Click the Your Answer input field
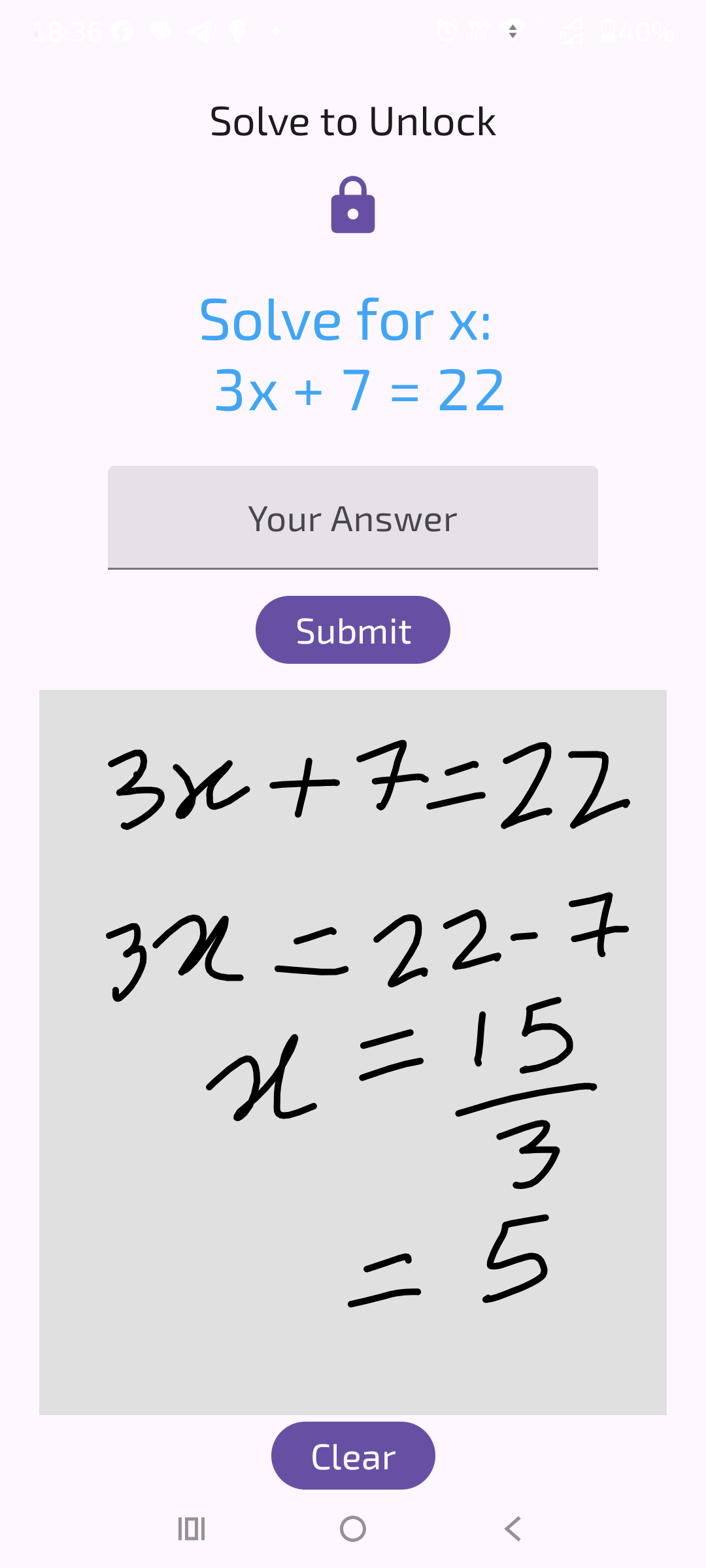The image size is (706, 1568). click(x=352, y=517)
